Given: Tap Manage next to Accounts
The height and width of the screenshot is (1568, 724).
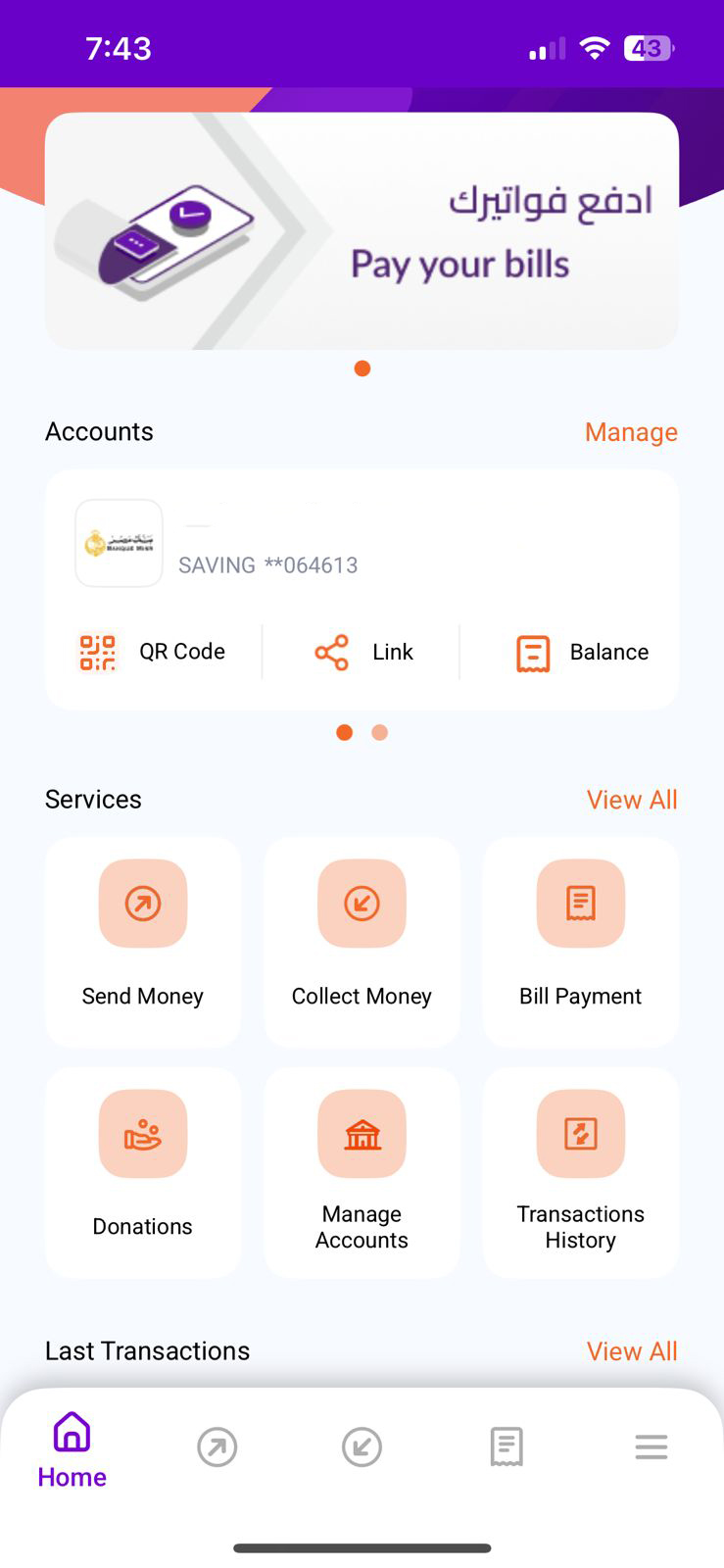Looking at the screenshot, I should click(631, 432).
